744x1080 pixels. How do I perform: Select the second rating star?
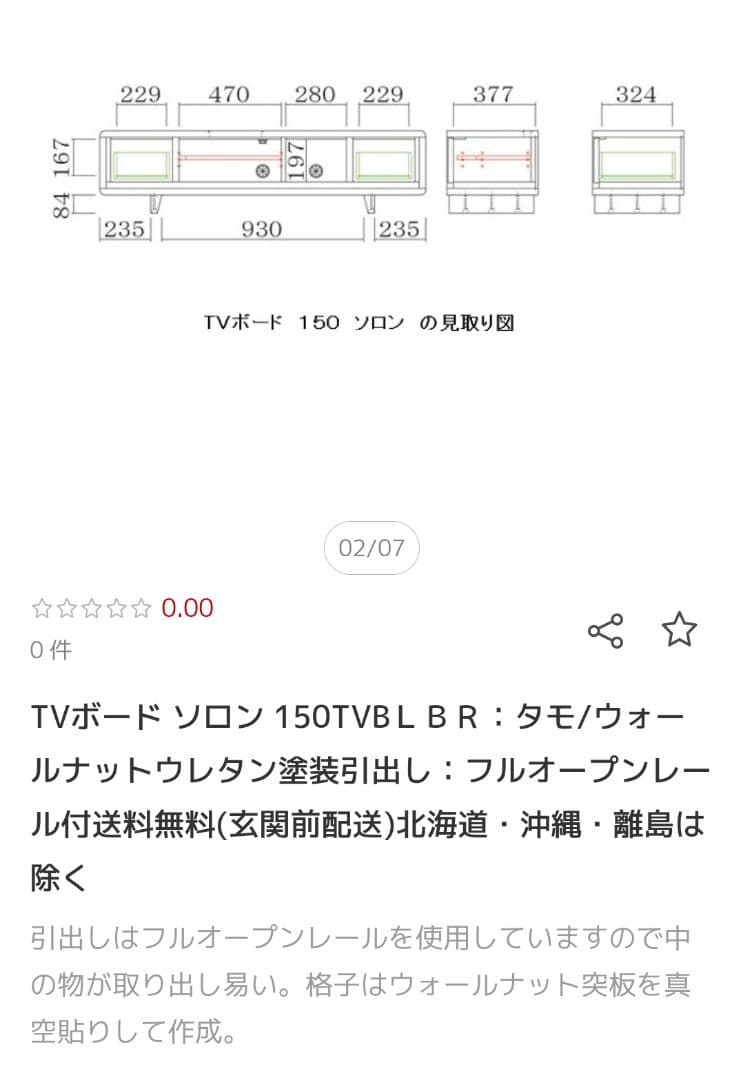click(64, 606)
